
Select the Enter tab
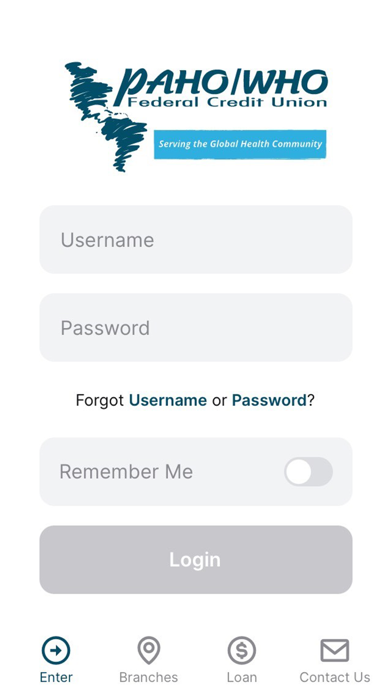point(56,660)
